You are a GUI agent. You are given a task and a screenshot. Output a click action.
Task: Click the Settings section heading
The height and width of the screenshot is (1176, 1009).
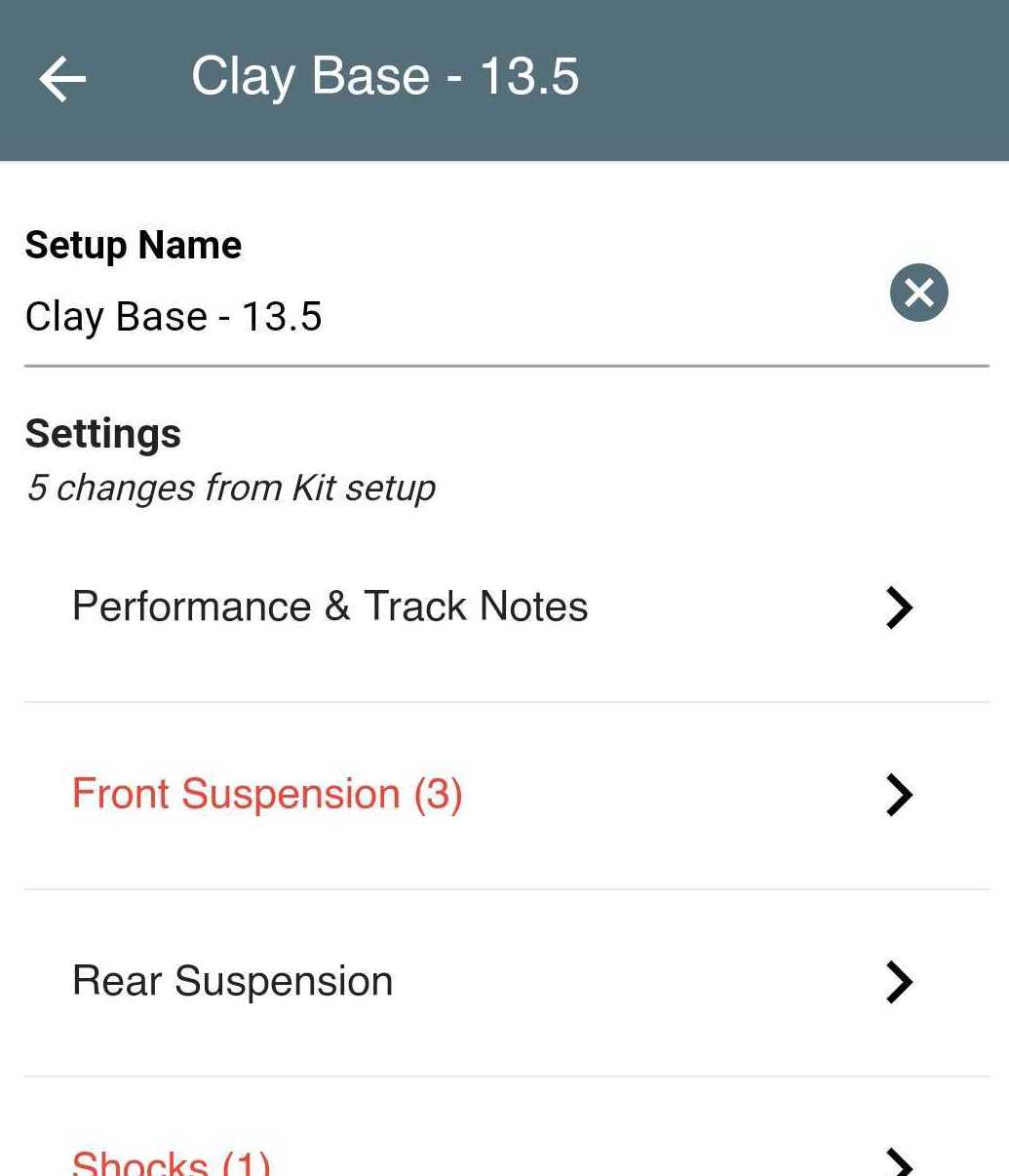102,433
